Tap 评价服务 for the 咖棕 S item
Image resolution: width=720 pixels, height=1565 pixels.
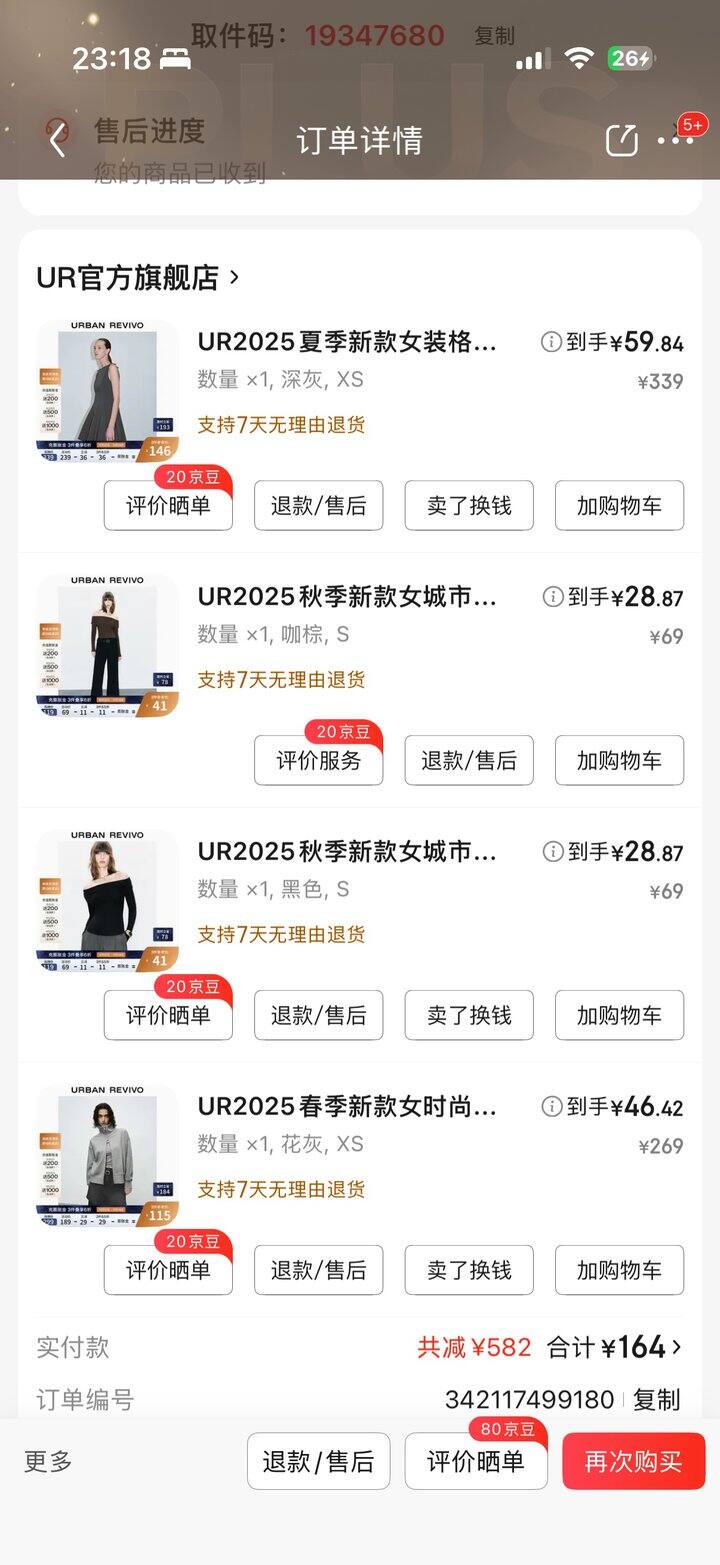click(318, 761)
